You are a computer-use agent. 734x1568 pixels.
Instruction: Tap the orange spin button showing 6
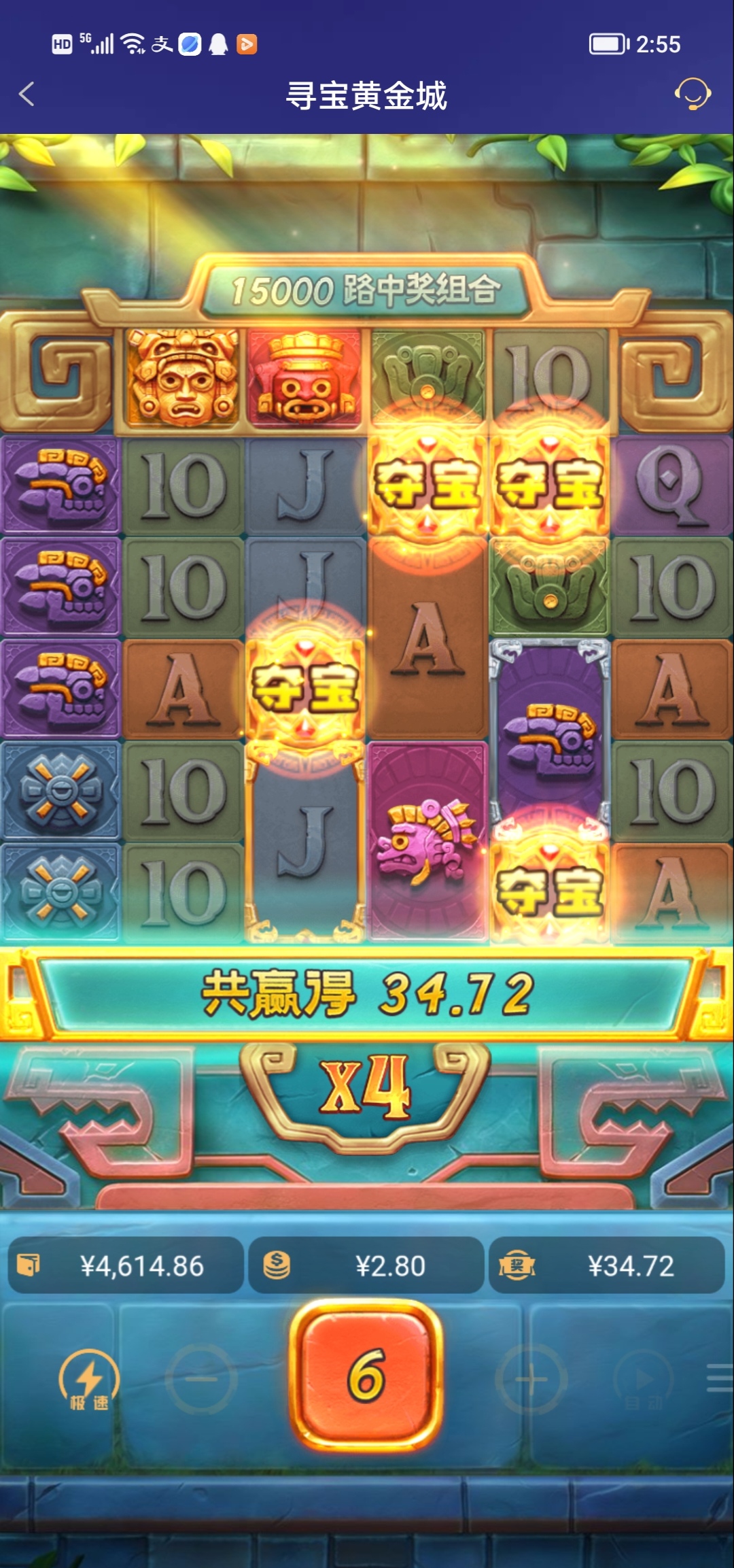click(366, 1375)
